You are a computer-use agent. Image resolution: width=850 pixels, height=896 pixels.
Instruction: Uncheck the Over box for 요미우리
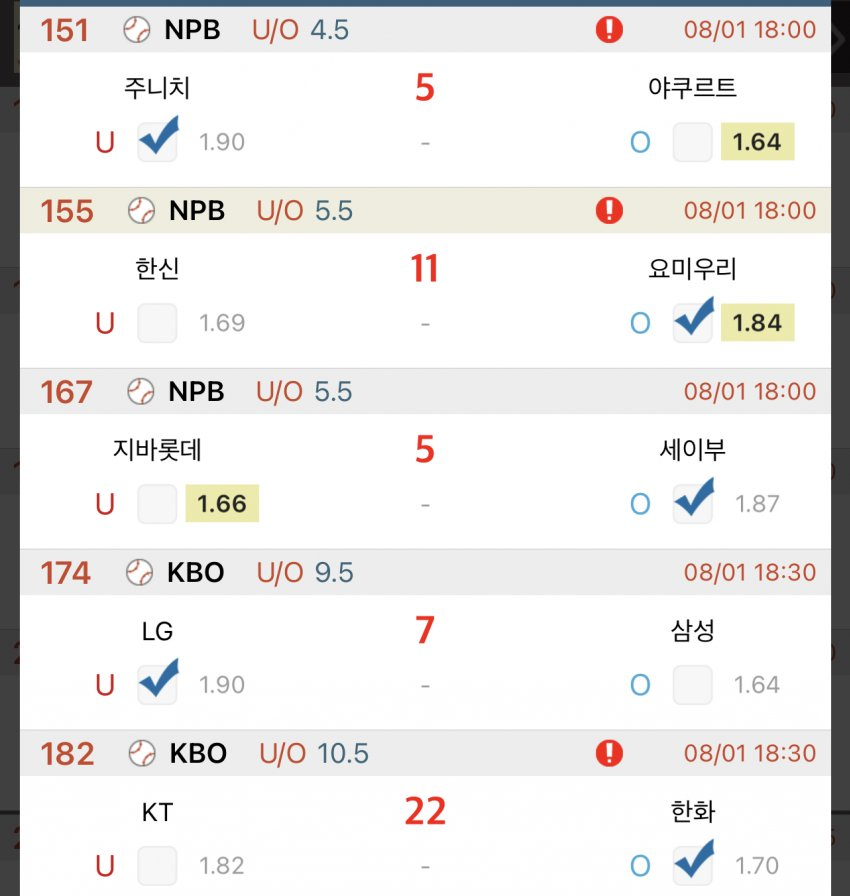point(692,323)
